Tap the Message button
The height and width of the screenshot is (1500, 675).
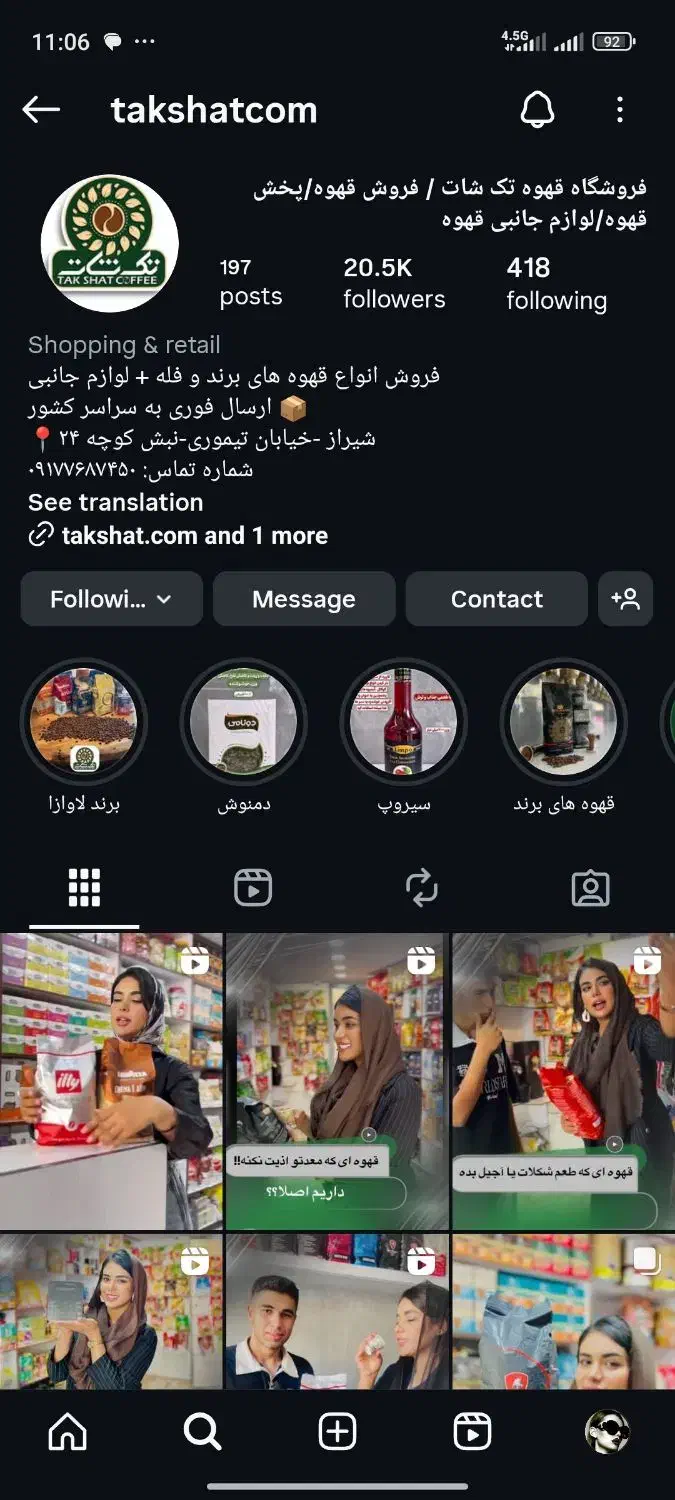click(x=304, y=599)
